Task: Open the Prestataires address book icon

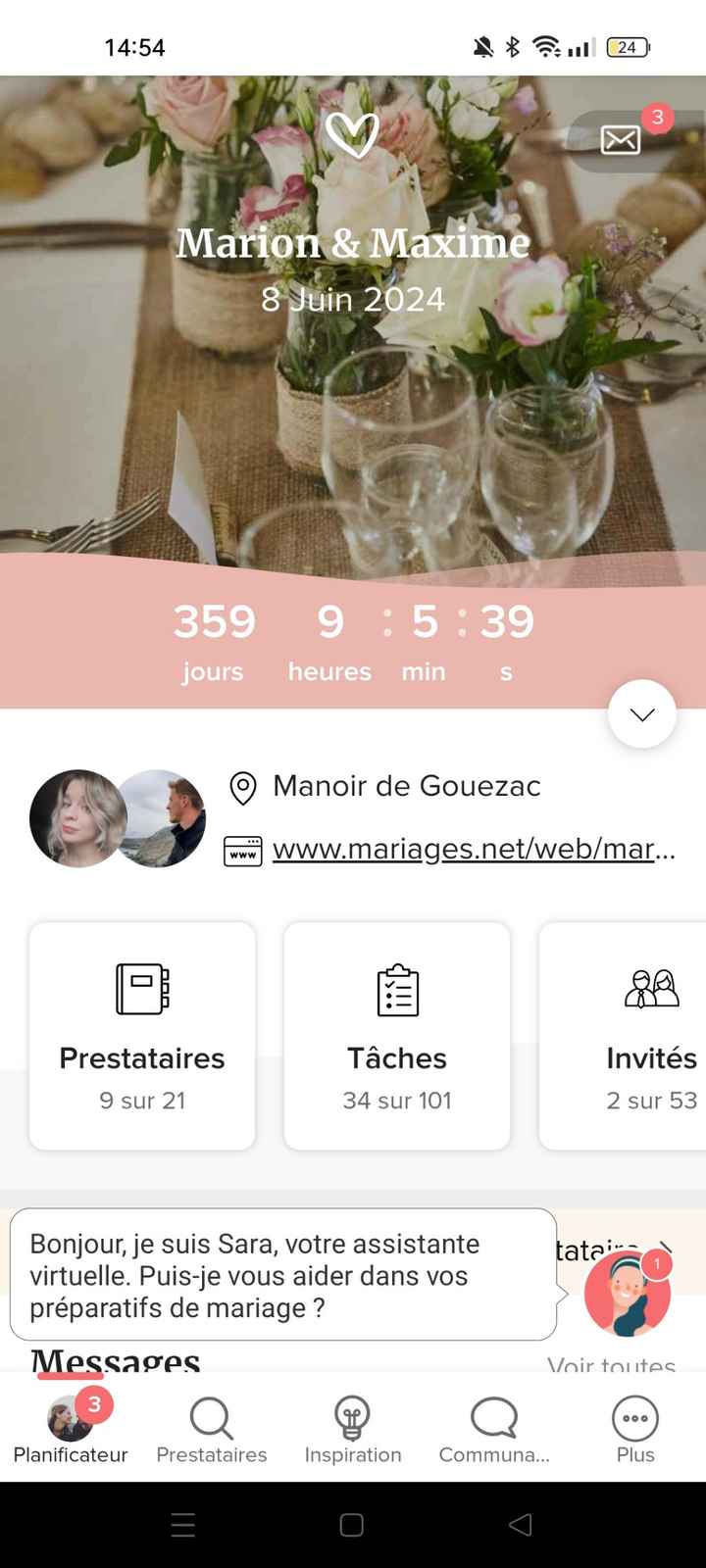Action: 141,990
